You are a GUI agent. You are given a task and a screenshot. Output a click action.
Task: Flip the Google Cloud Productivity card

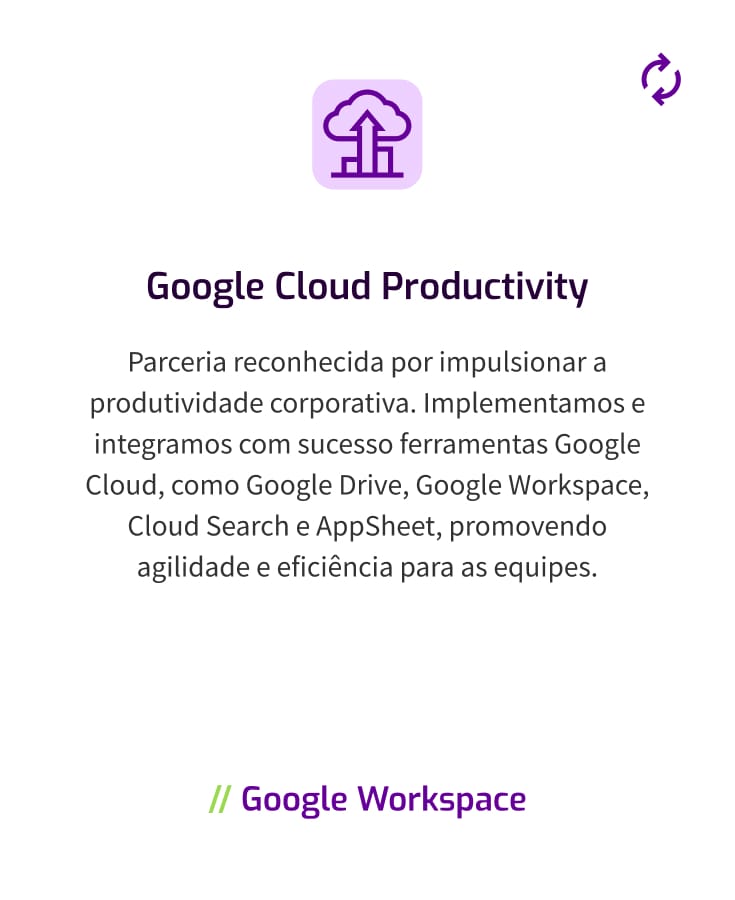pyautogui.click(x=661, y=80)
